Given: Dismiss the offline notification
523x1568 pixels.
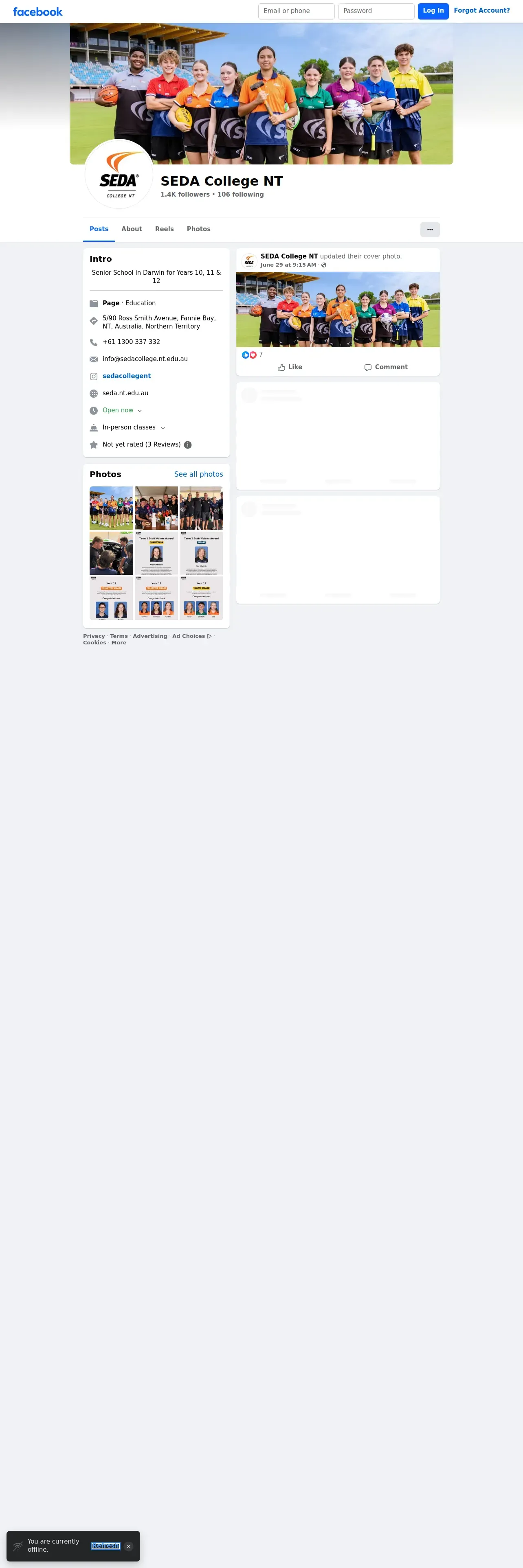Looking at the screenshot, I should (x=128, y=1546).
